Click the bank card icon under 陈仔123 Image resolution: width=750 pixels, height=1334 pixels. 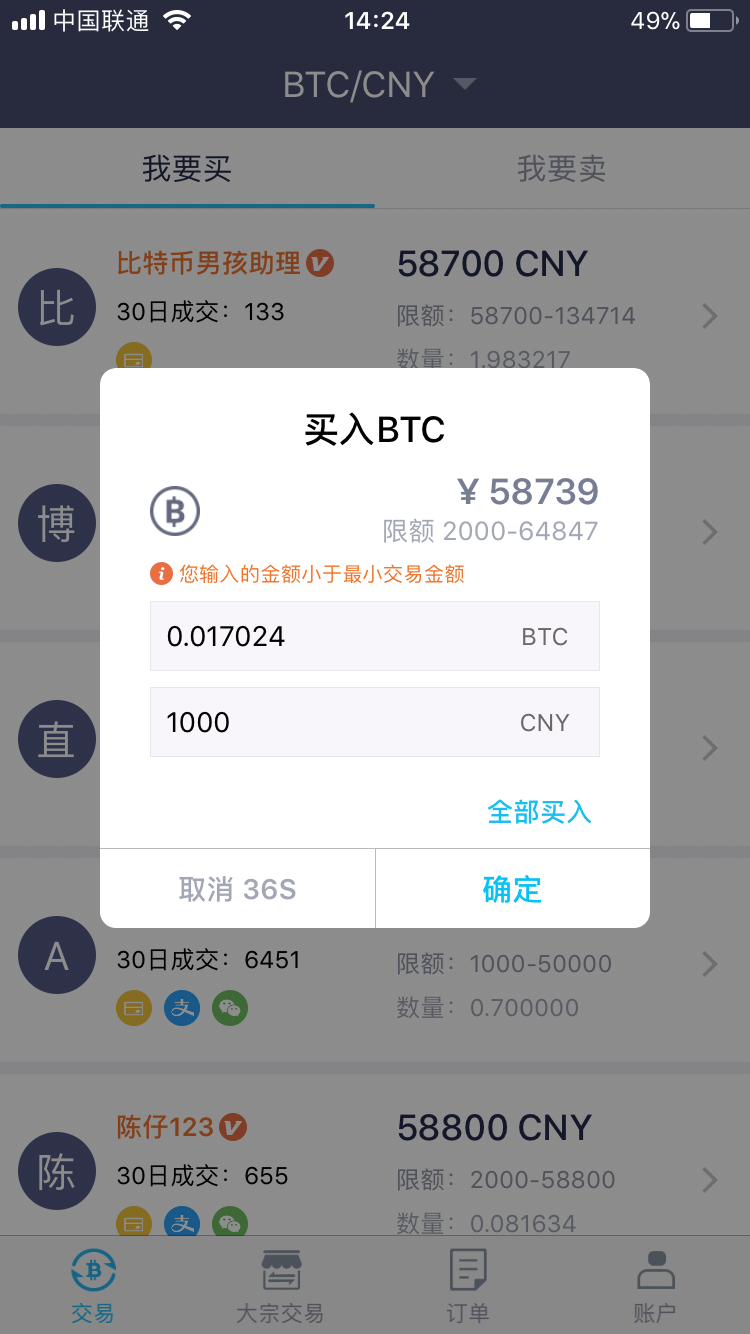134,1222
